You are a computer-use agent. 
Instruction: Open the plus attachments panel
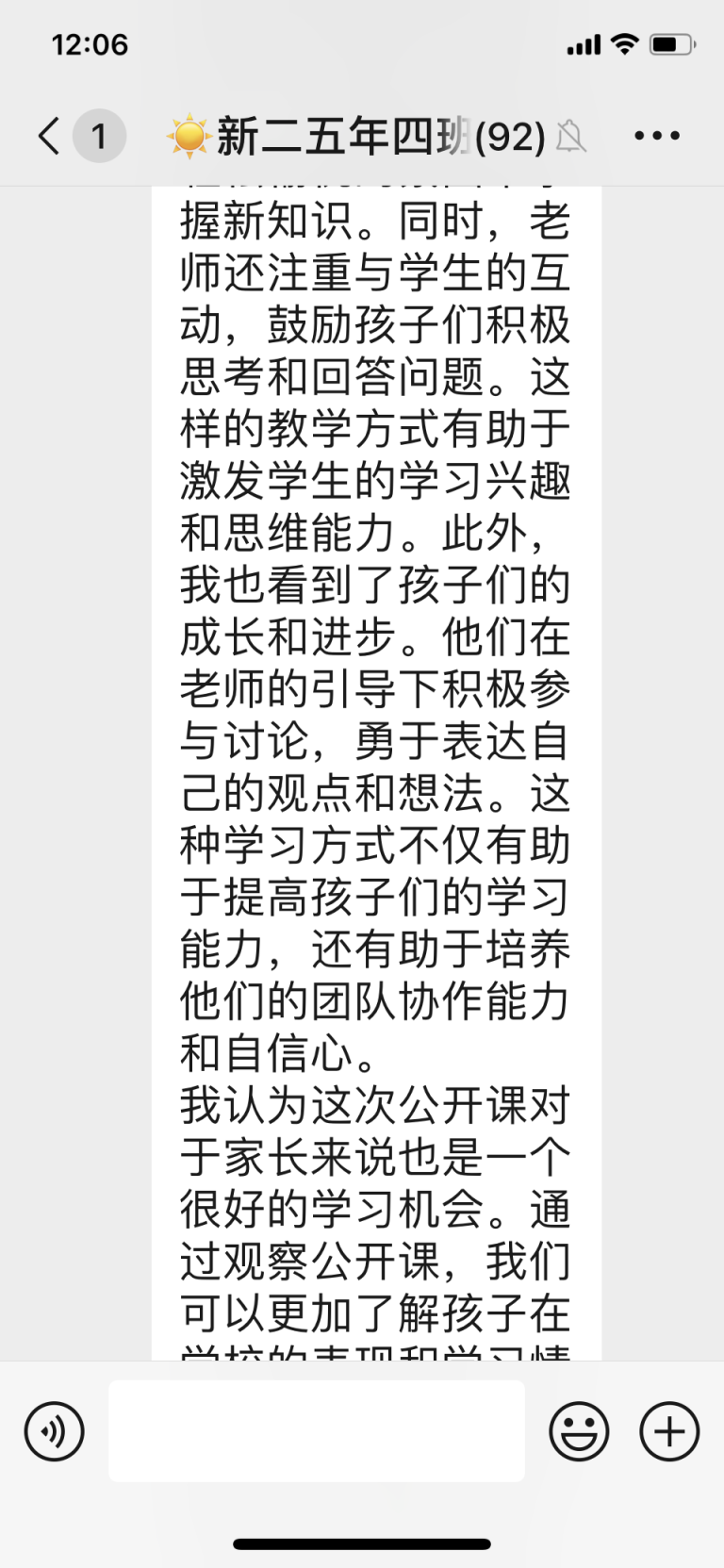(x=669, y=1431)
